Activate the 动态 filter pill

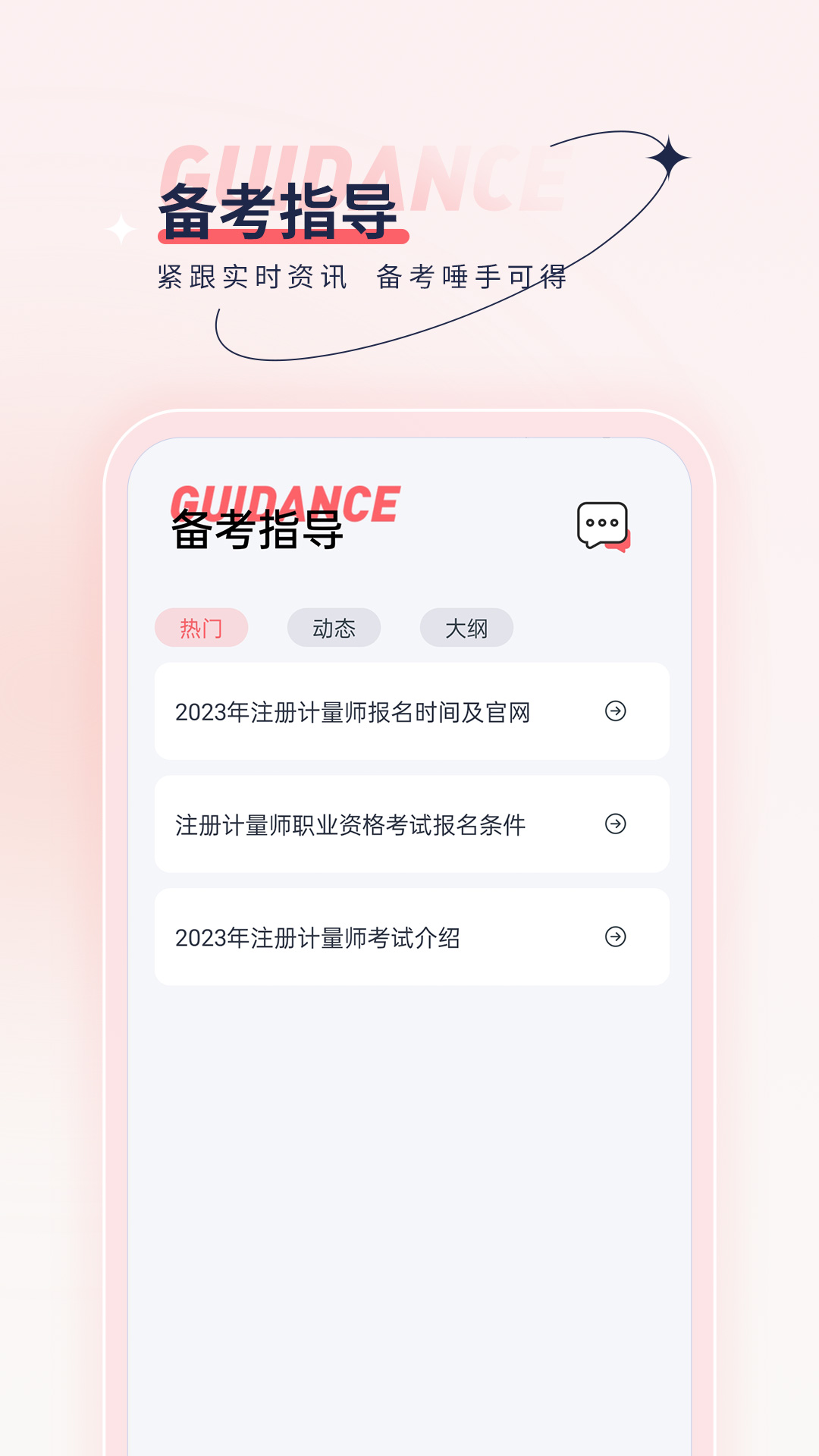click(x=334, y=628)
